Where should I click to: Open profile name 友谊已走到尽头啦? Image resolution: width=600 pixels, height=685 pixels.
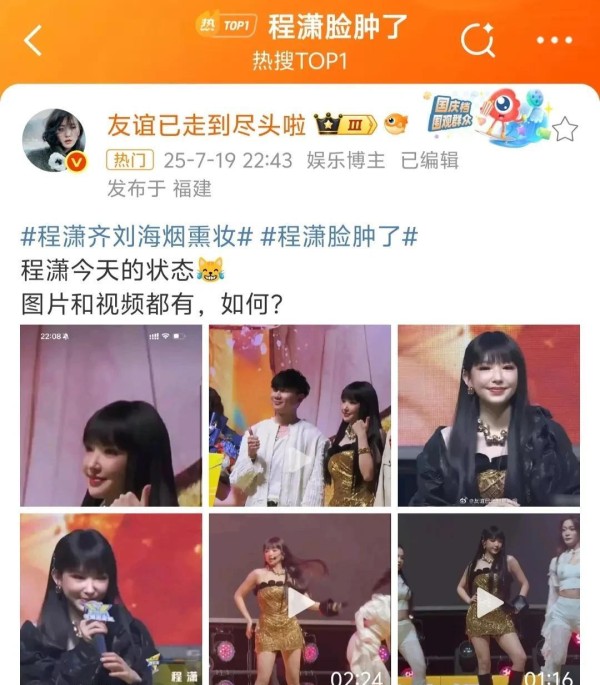(x=207, y=125)
